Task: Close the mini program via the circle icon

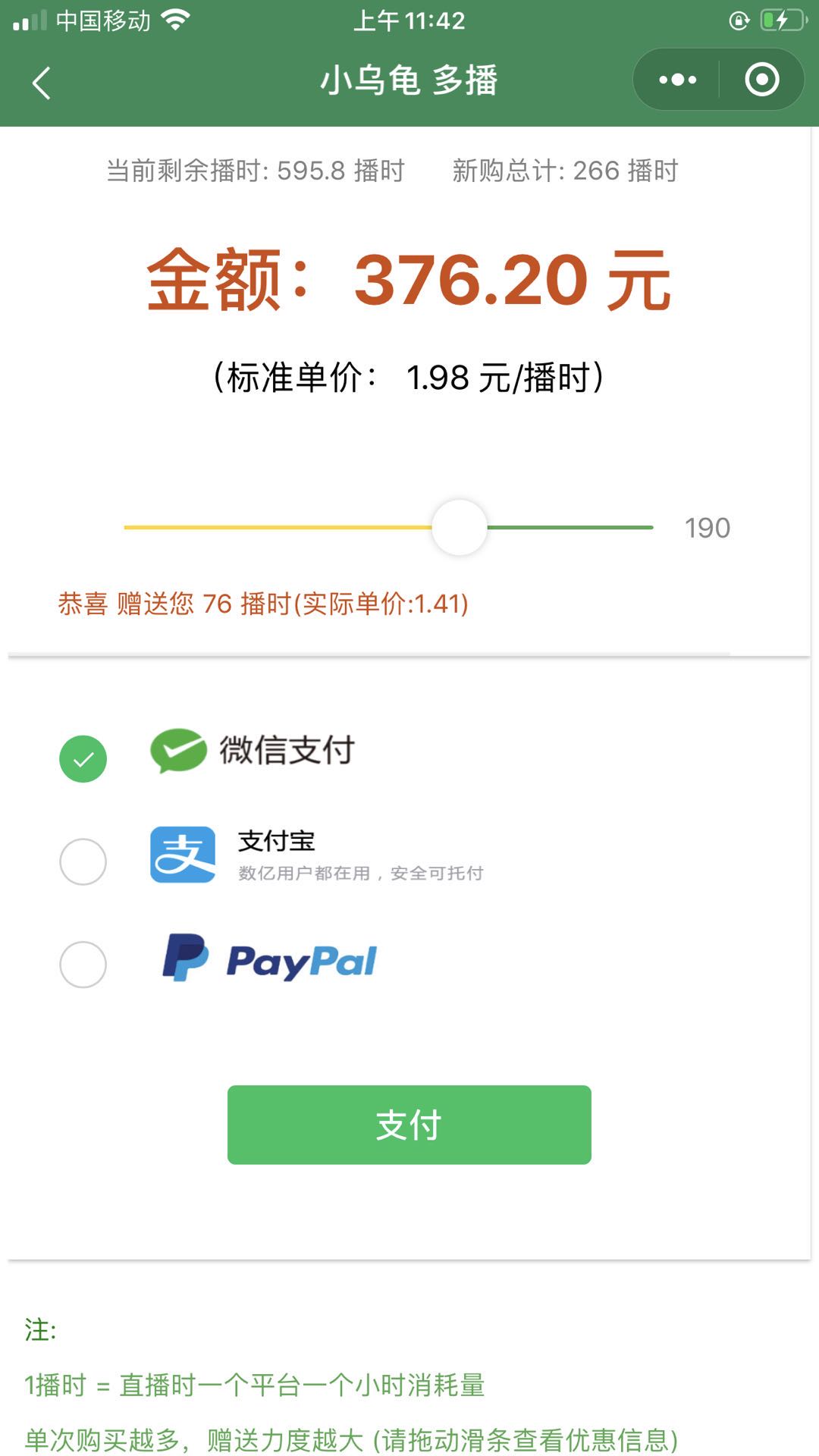Action: coord(761,80)
